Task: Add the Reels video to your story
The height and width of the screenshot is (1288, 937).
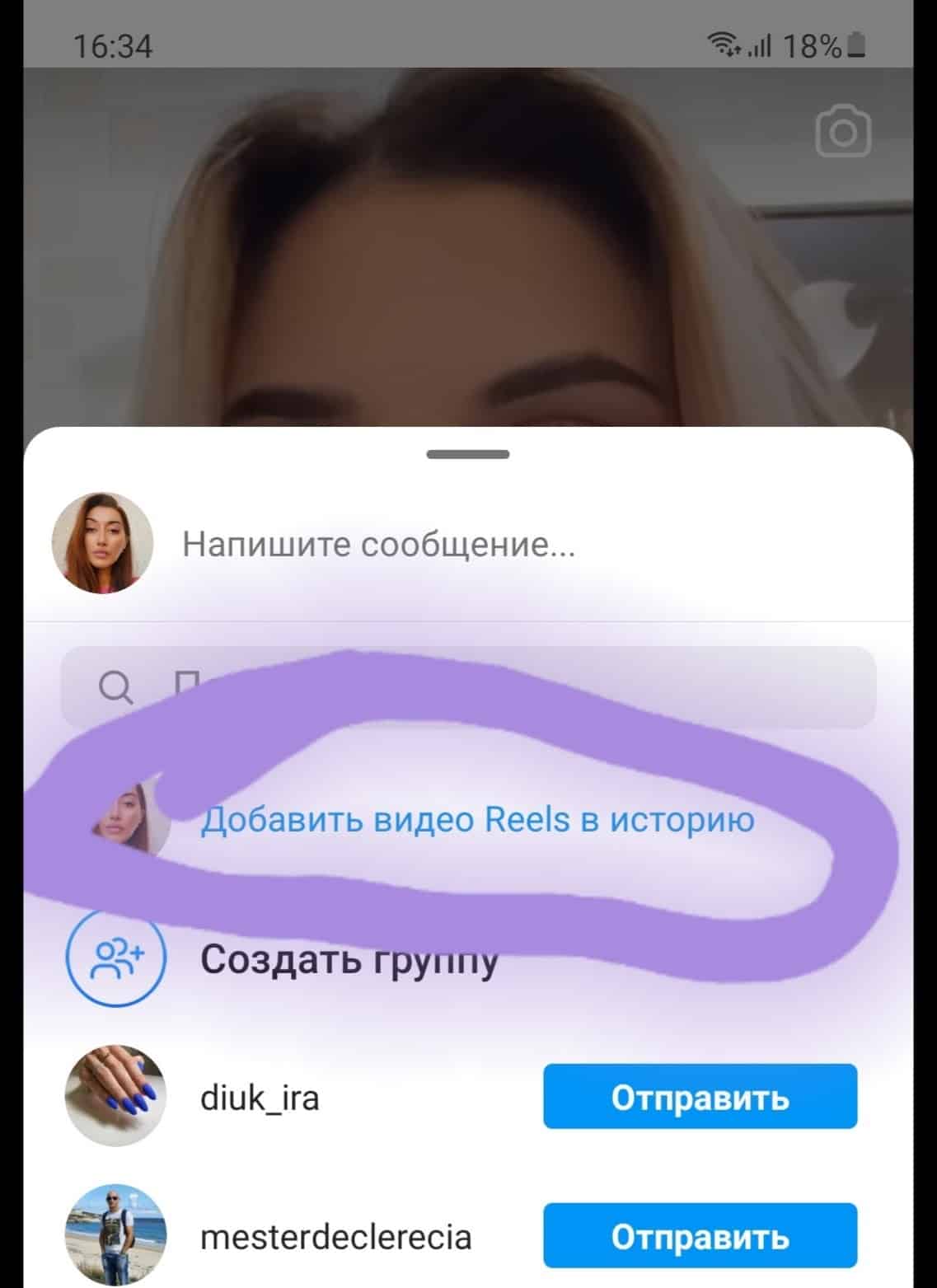Action: pos(476,820)
